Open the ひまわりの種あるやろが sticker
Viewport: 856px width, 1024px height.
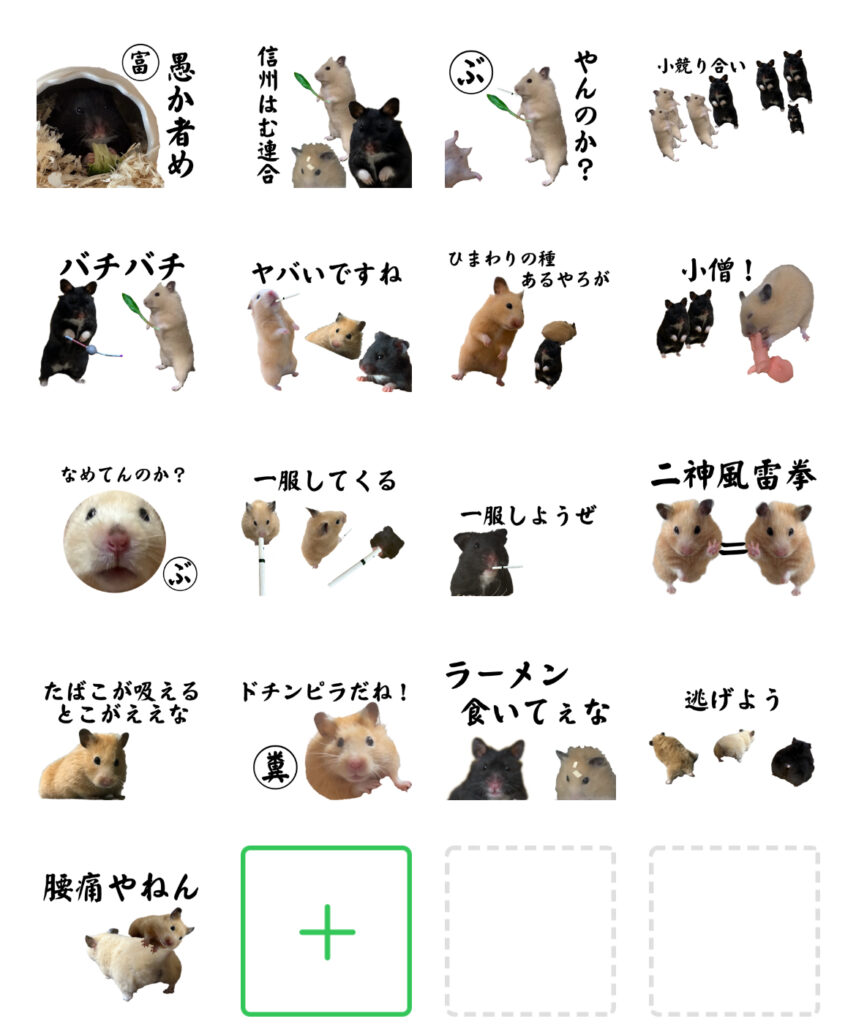coord(530,320)
